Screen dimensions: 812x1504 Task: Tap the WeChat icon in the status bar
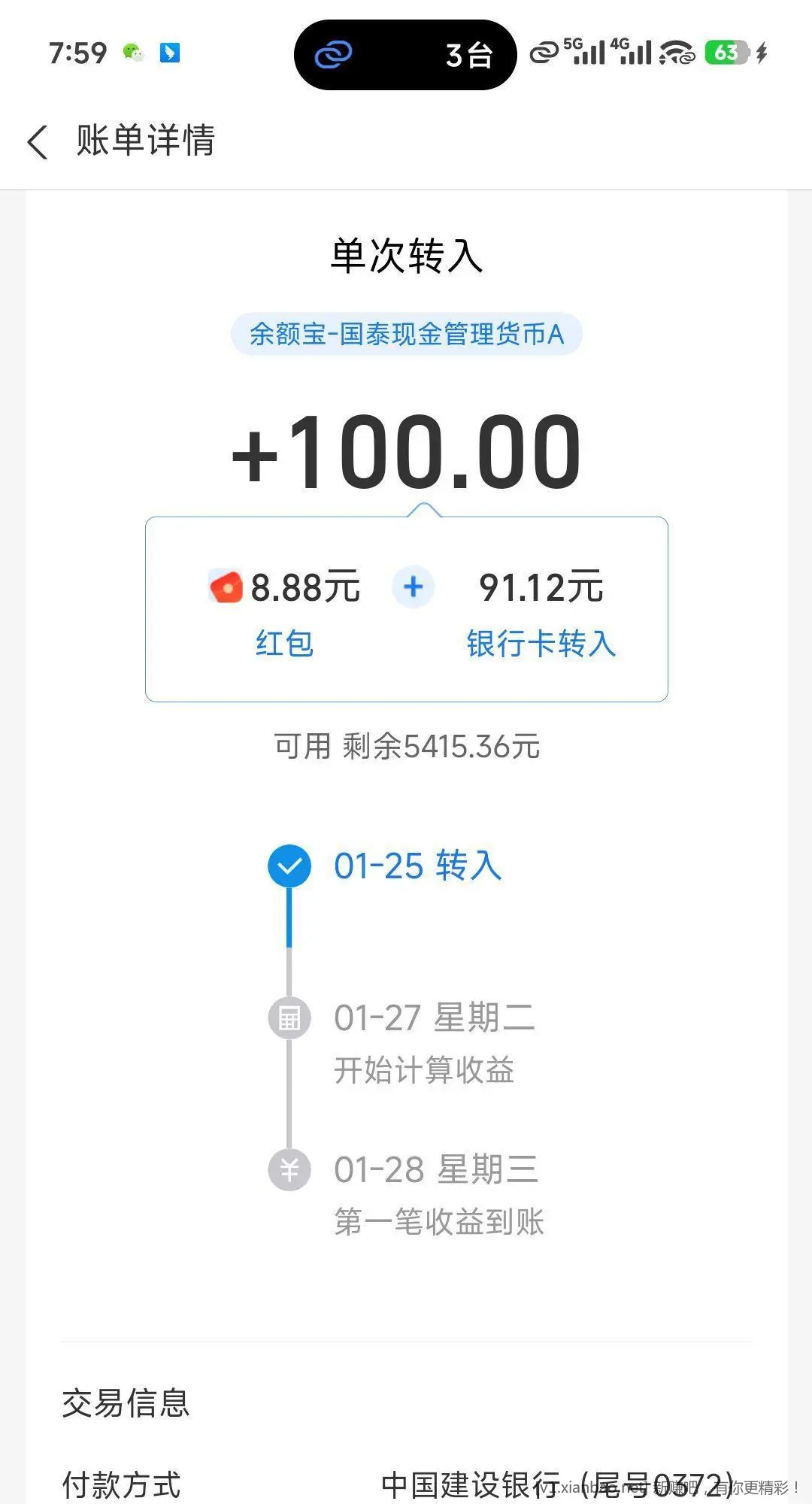(132, 51)
